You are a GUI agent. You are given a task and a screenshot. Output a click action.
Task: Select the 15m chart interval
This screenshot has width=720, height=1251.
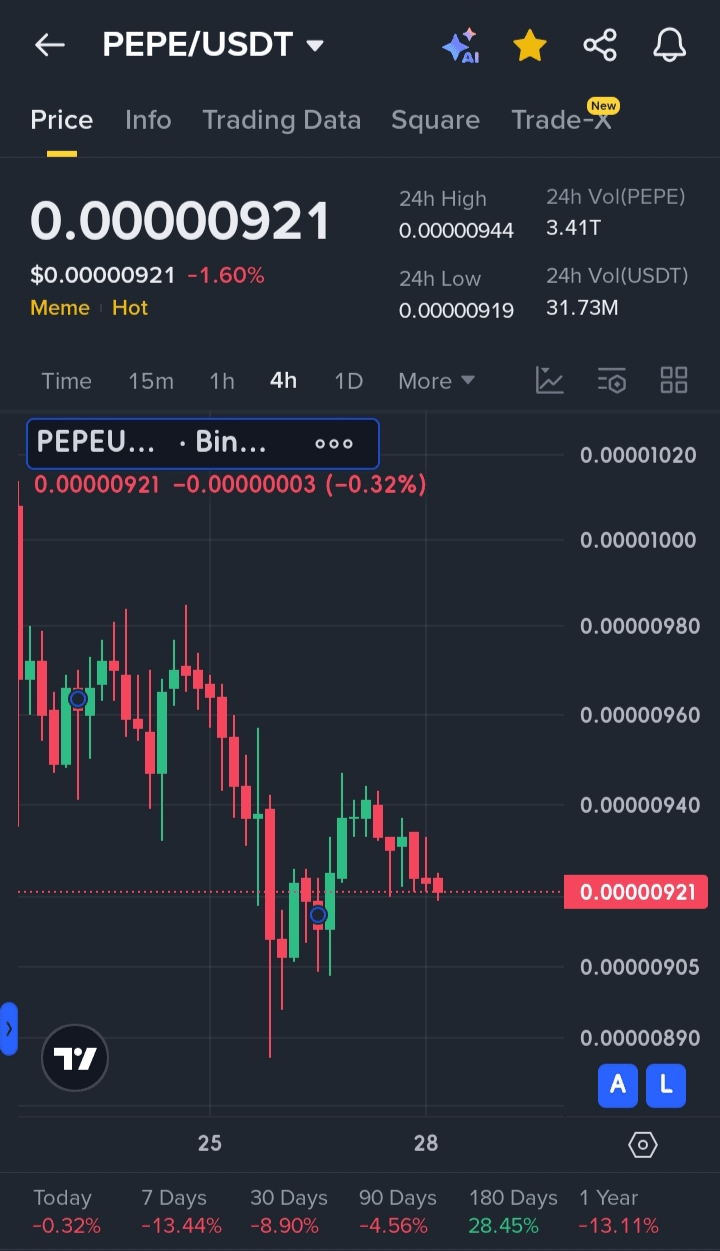tap(151, 381)
